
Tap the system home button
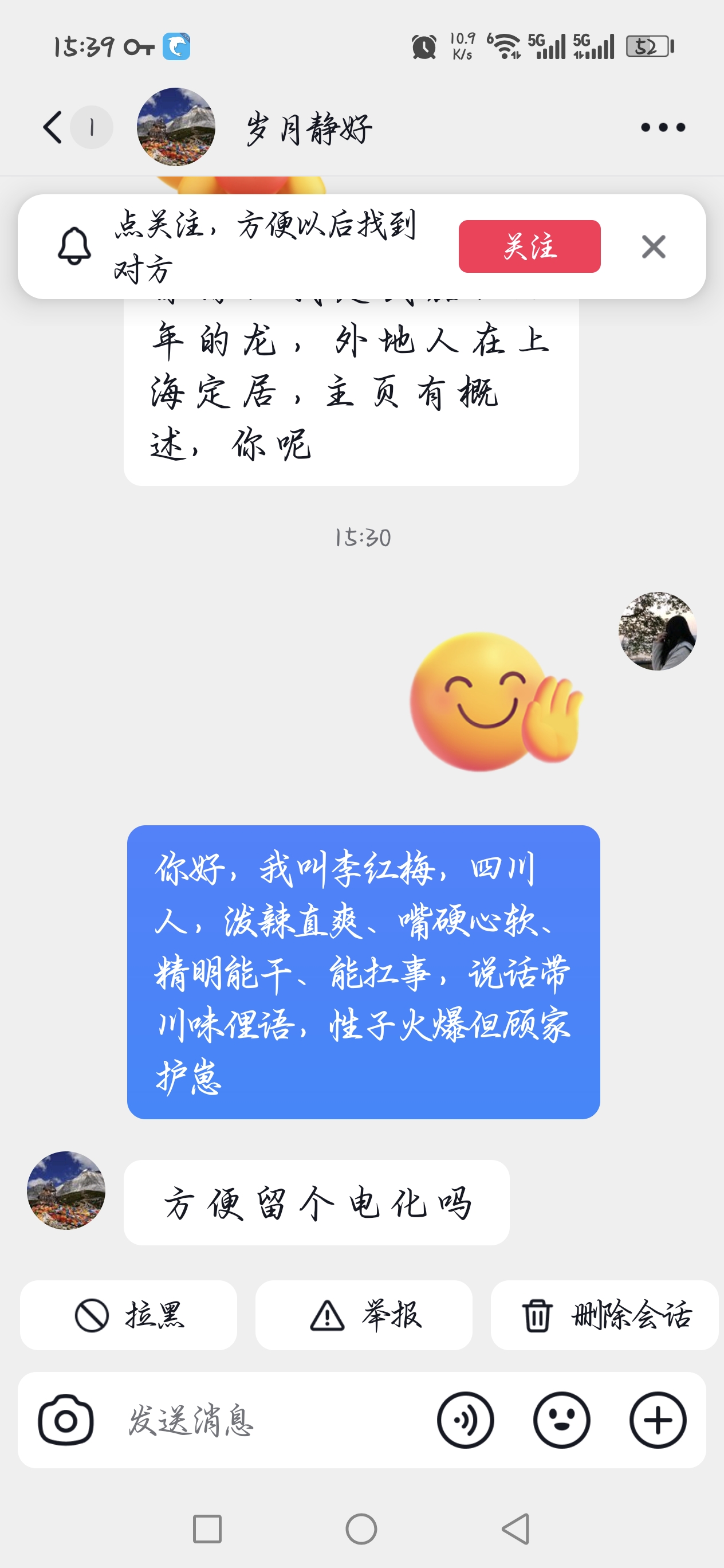361,1529
